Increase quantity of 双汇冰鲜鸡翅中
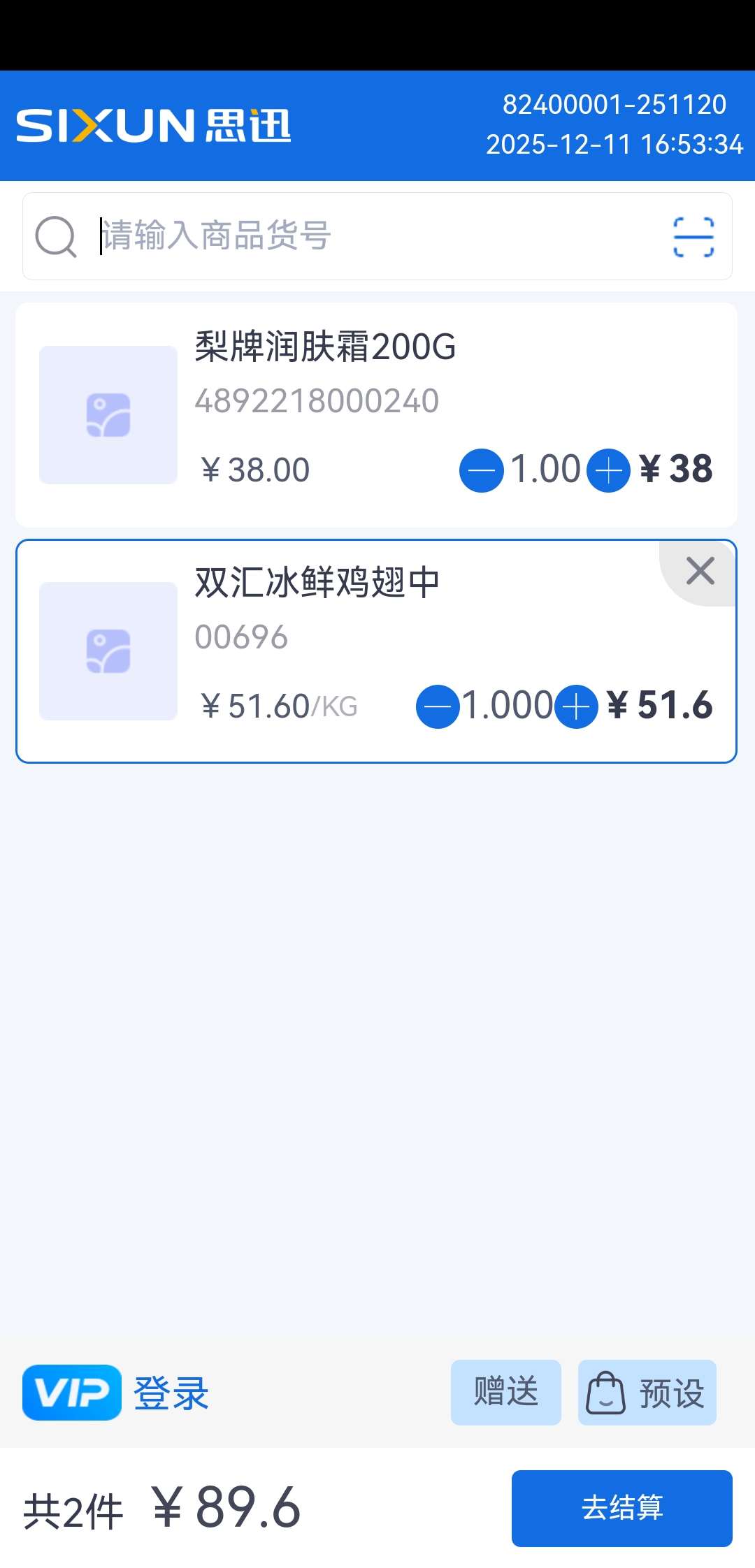This screenshot has width=755, height=1568. click(x=576, y=706)
